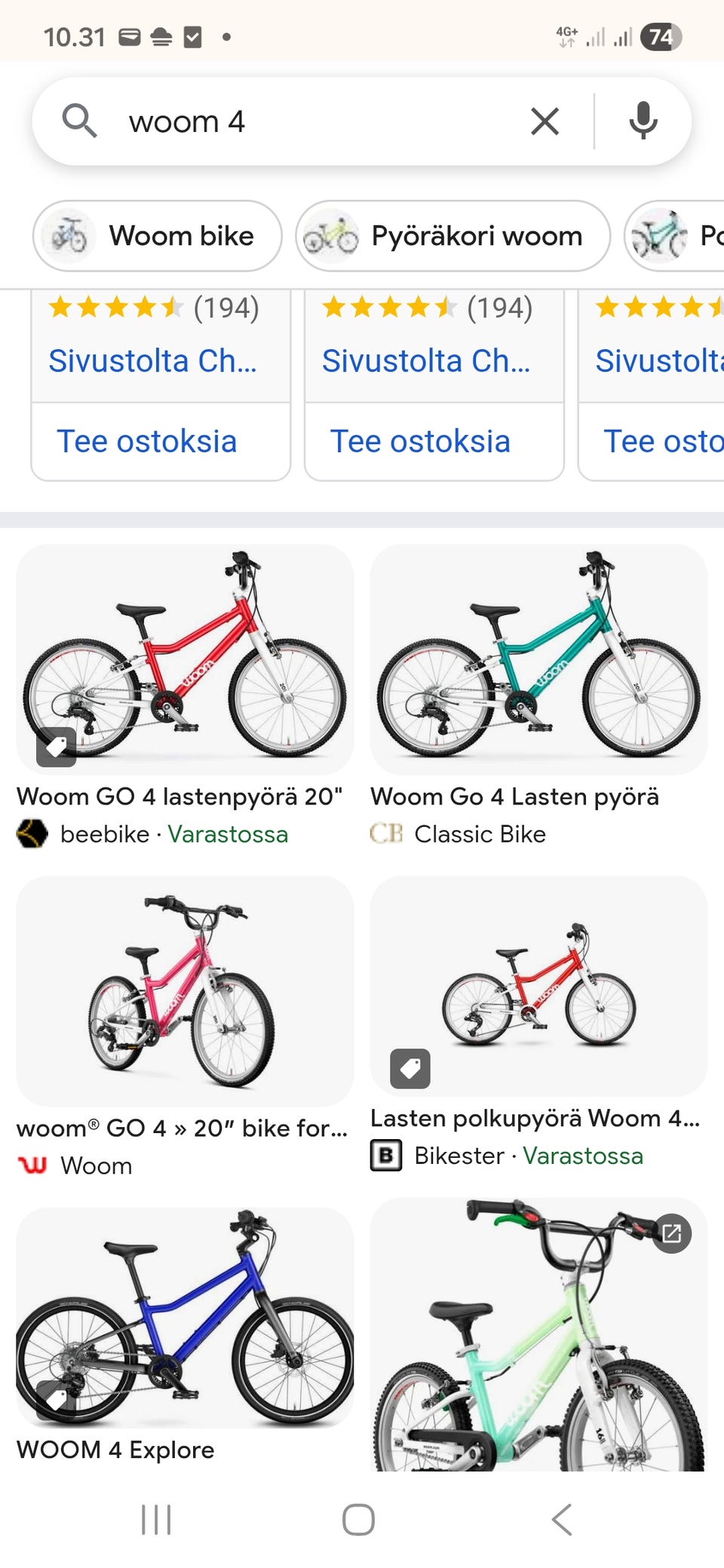Image resolution: width=724 pixels, height=1568 pixels.
Task: Open the Bikester Lasten polkupyörä Woom 4 result
Action: 538,986
